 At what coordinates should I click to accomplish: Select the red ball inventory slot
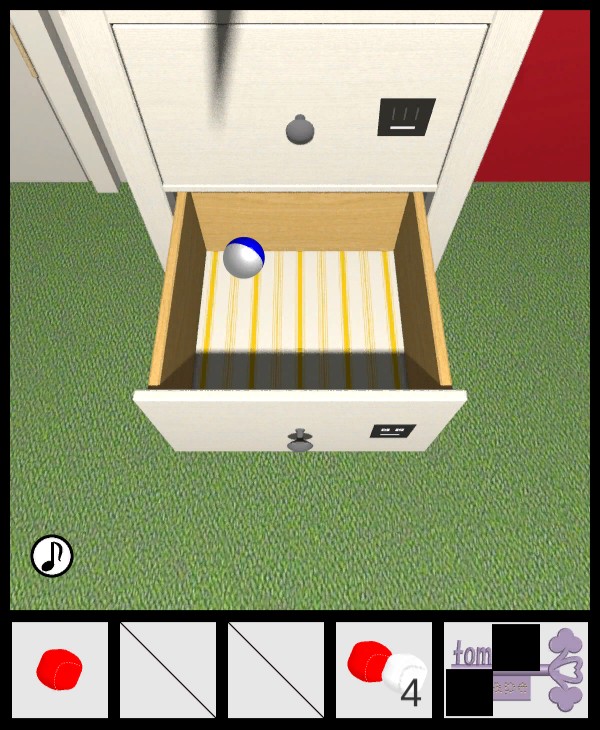(x=60, y=669)
